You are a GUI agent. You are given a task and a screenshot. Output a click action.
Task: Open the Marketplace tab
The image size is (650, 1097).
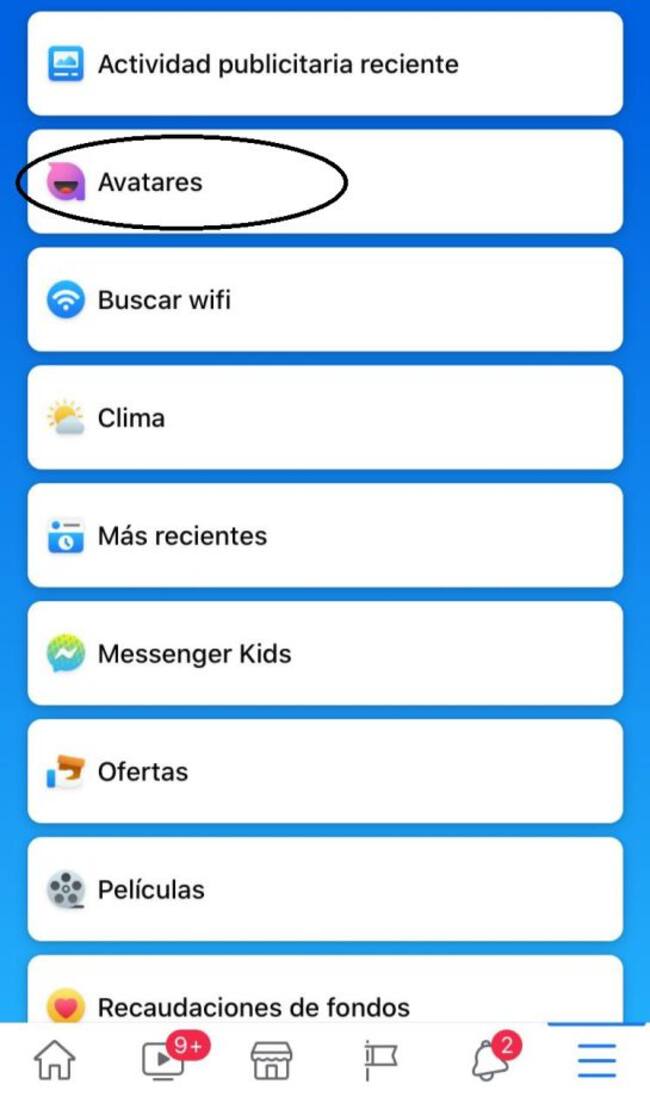coord(271,1060)
